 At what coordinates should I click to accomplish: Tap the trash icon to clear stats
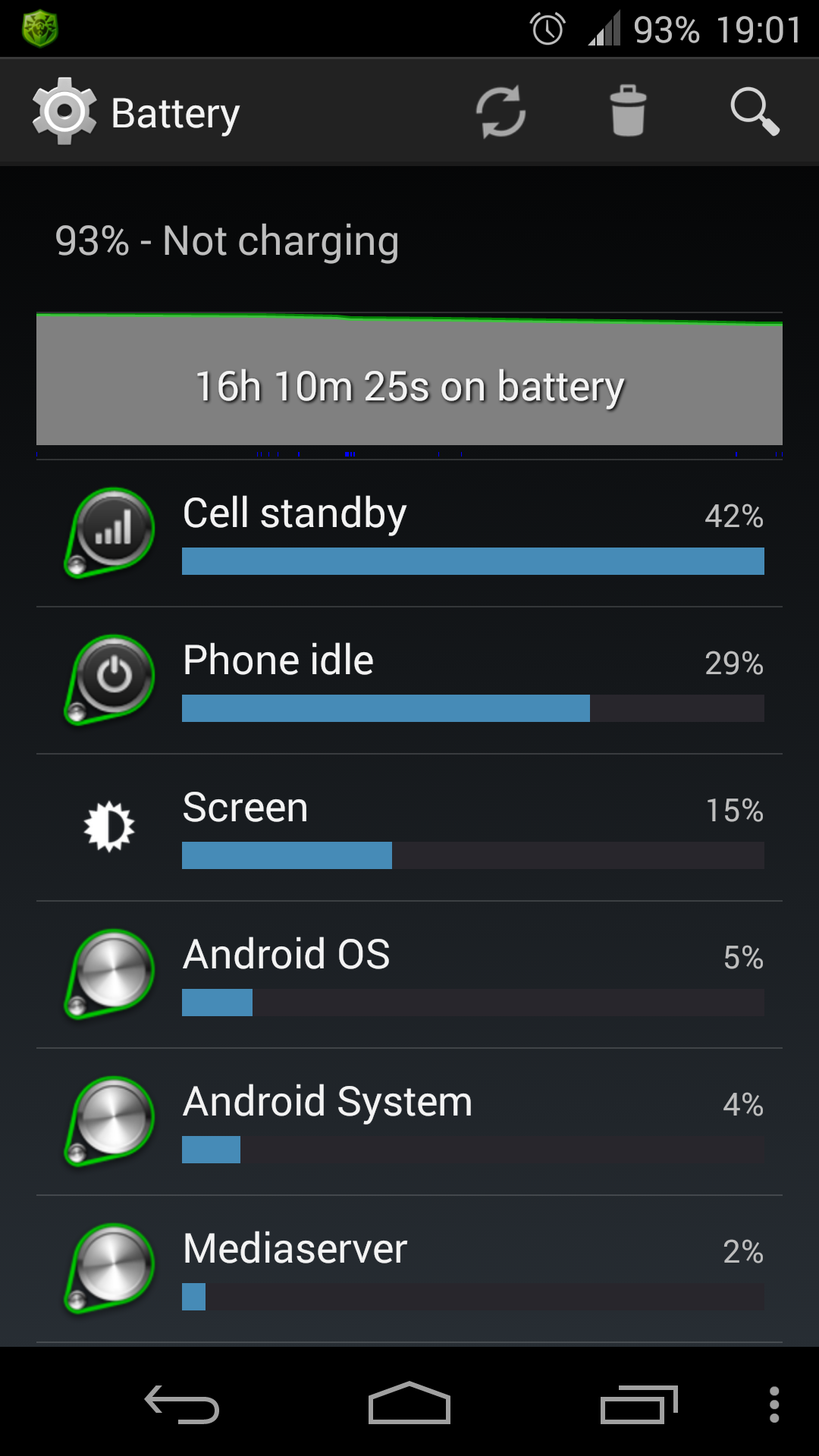click(628, 112)
